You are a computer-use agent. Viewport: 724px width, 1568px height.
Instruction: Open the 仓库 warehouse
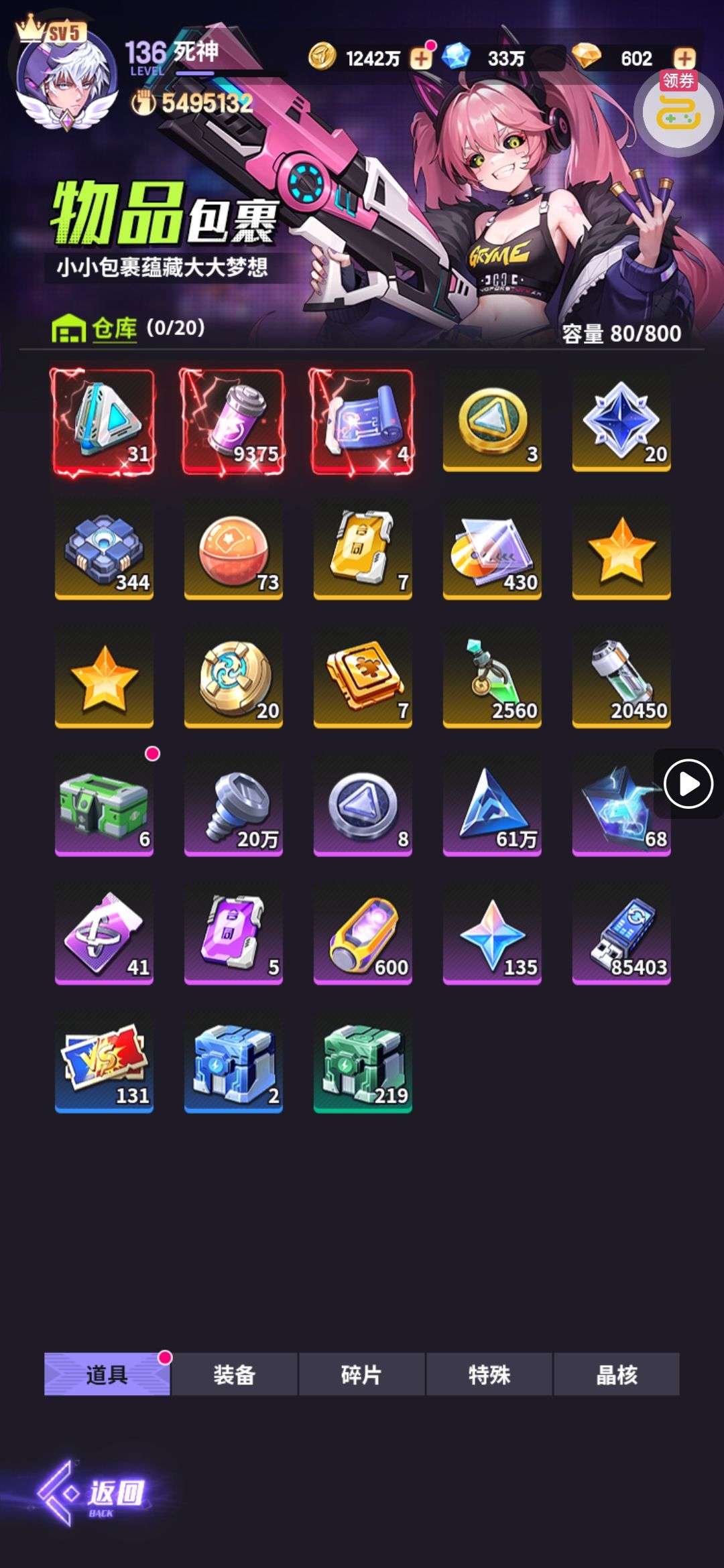[x=114, y=328]
